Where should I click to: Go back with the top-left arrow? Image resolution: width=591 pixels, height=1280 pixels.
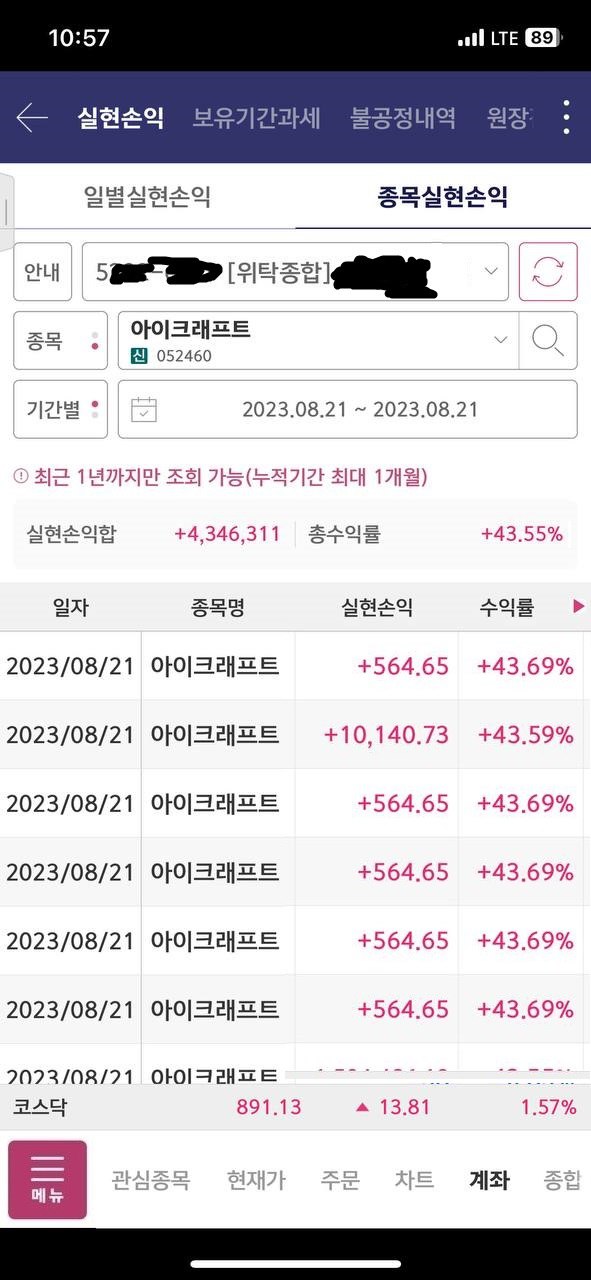(x=32, y=118)
